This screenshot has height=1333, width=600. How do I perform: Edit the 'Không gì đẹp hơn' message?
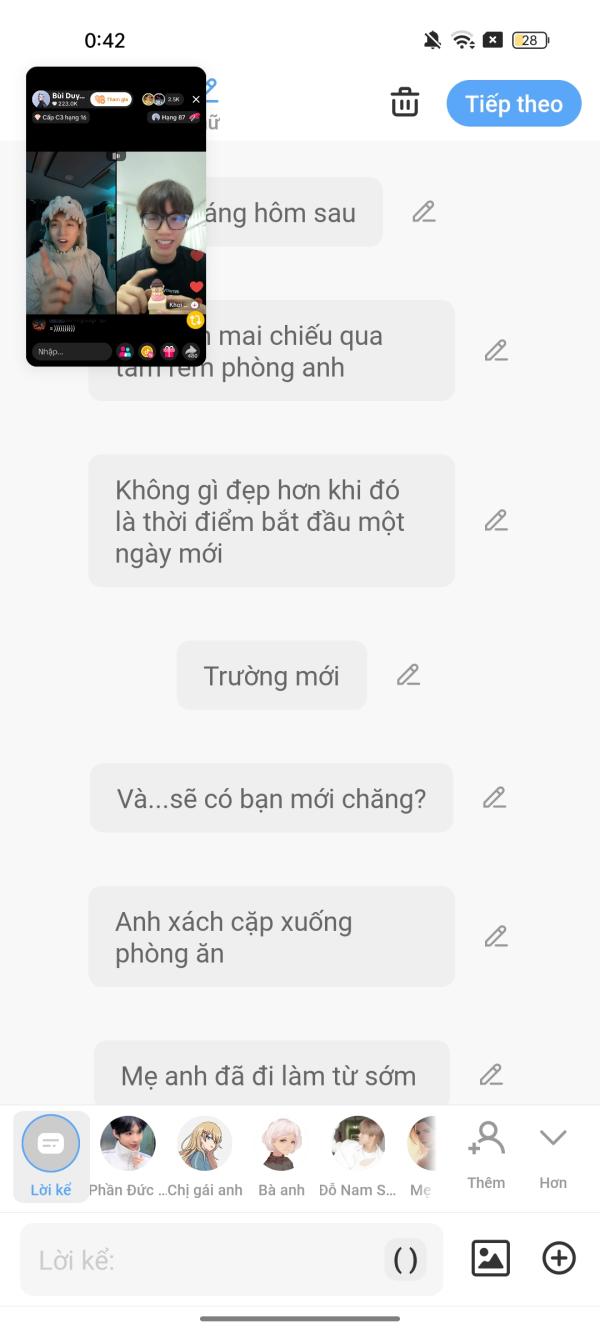[496, 520]
